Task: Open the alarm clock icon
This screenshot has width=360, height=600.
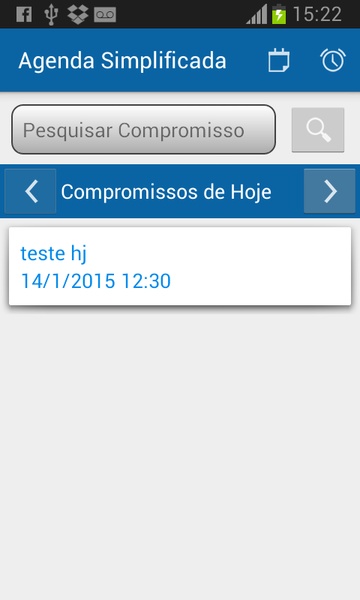Action: pos(332,60)
